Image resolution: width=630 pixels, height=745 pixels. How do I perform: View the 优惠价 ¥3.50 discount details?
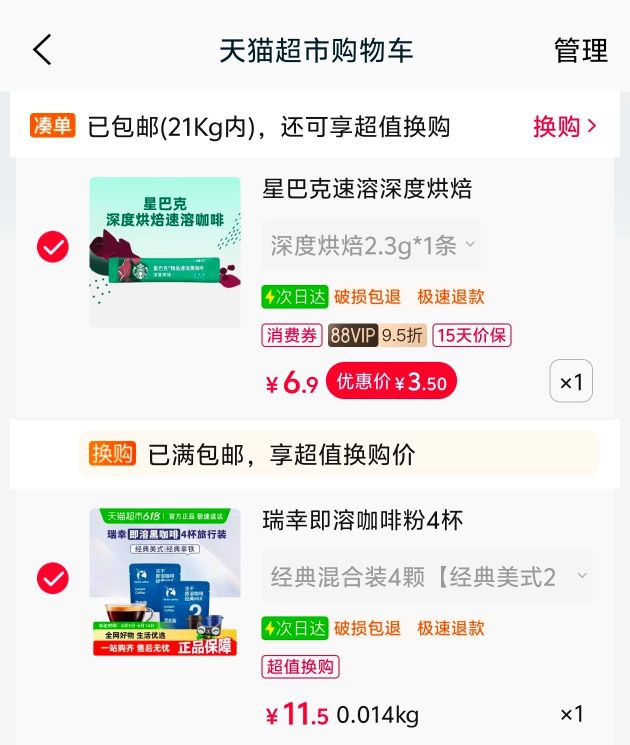coord(391,382)
